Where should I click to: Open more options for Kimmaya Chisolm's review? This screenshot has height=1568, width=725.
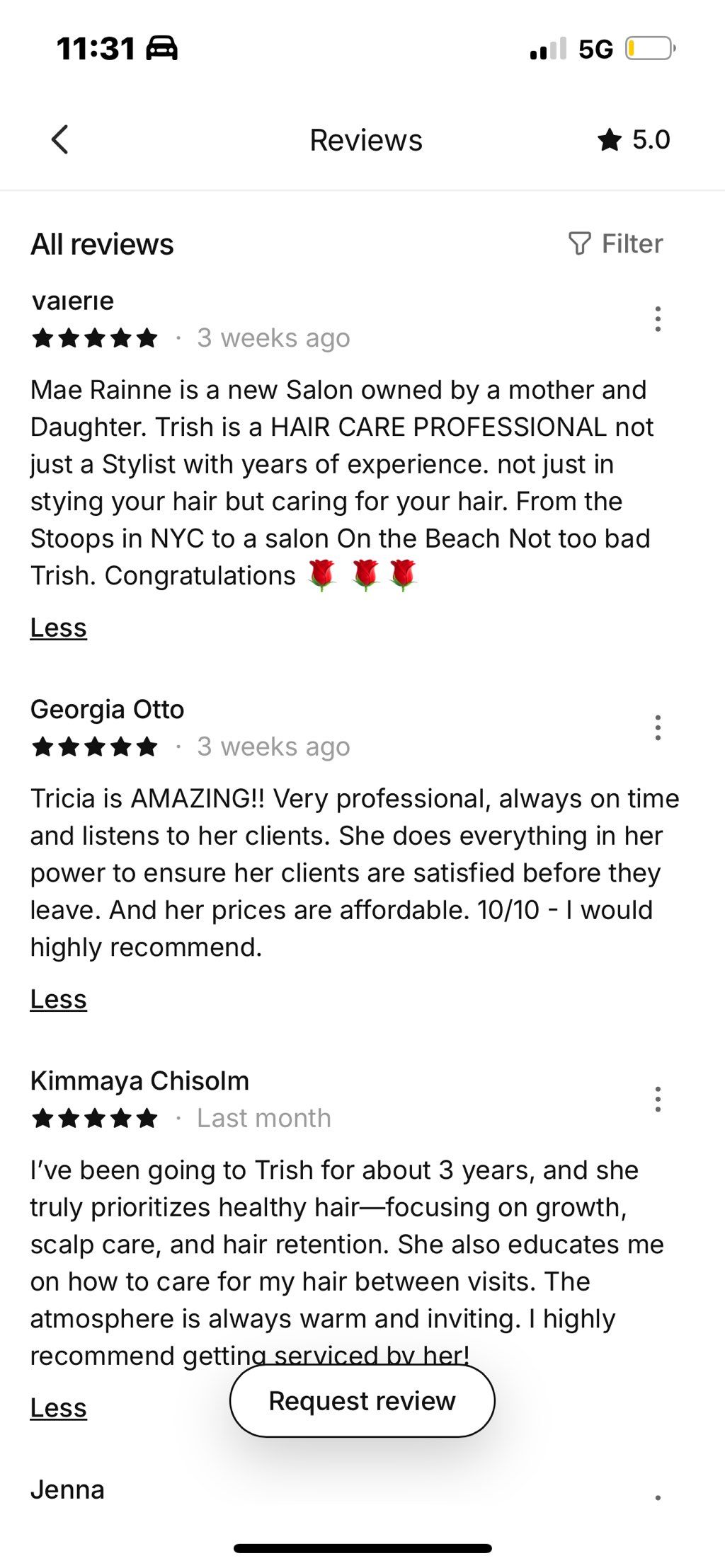[x=658, y=1099]
